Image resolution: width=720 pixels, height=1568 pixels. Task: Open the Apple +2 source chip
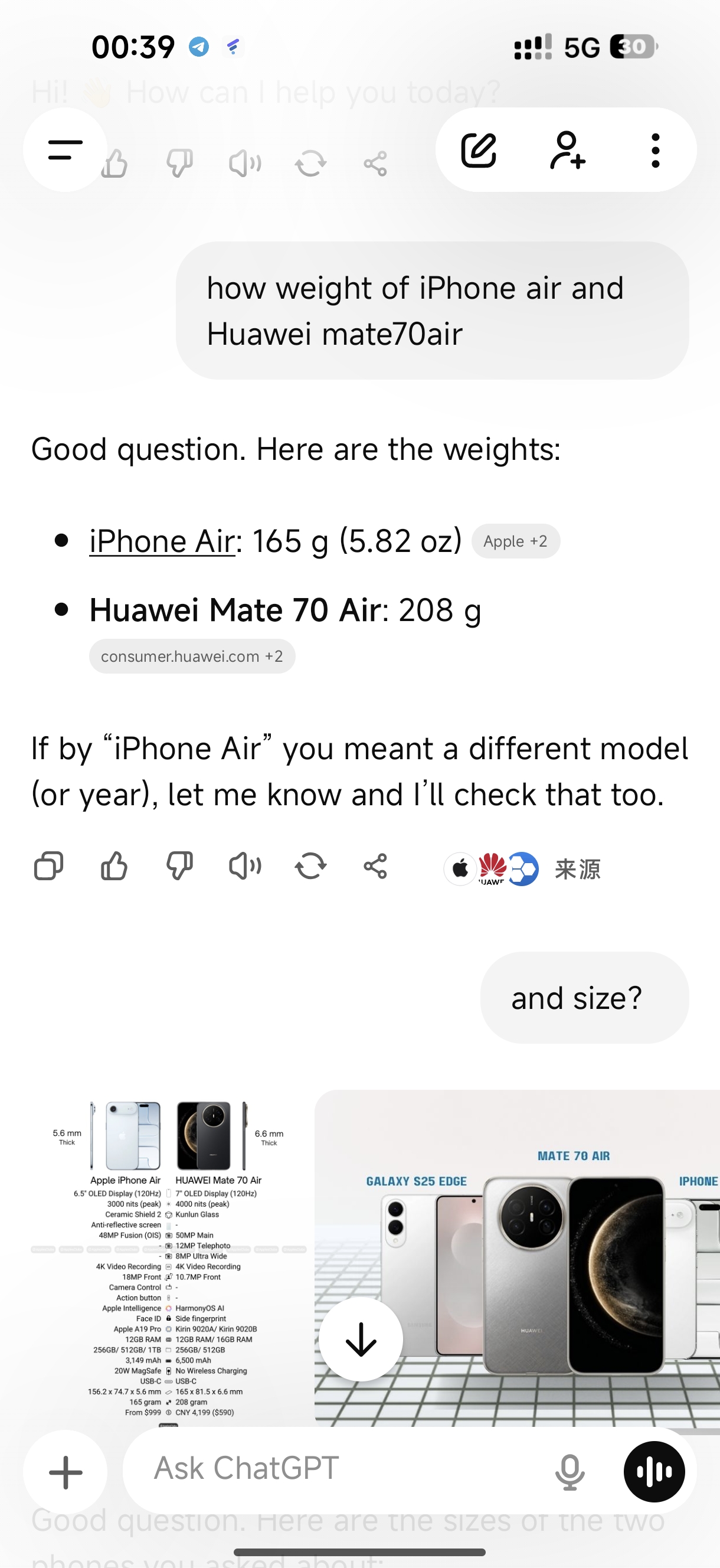[515, 541]
